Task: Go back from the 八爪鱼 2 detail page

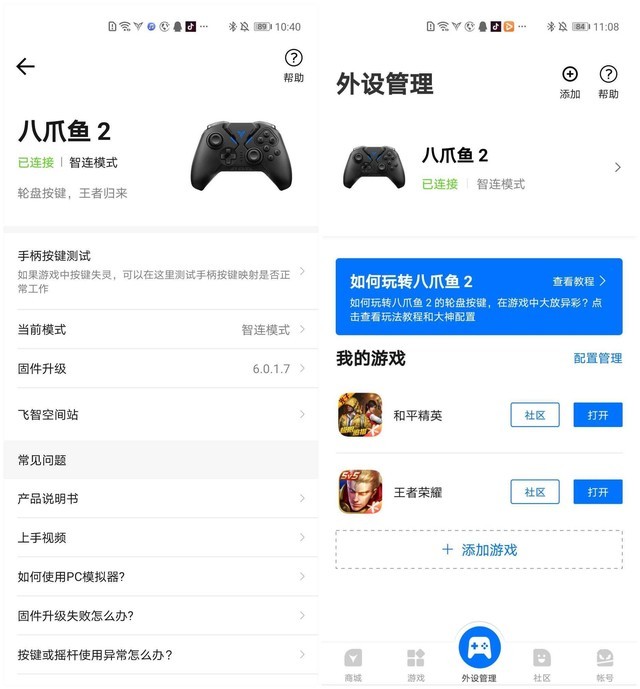Action: click(x=26, y=66)
